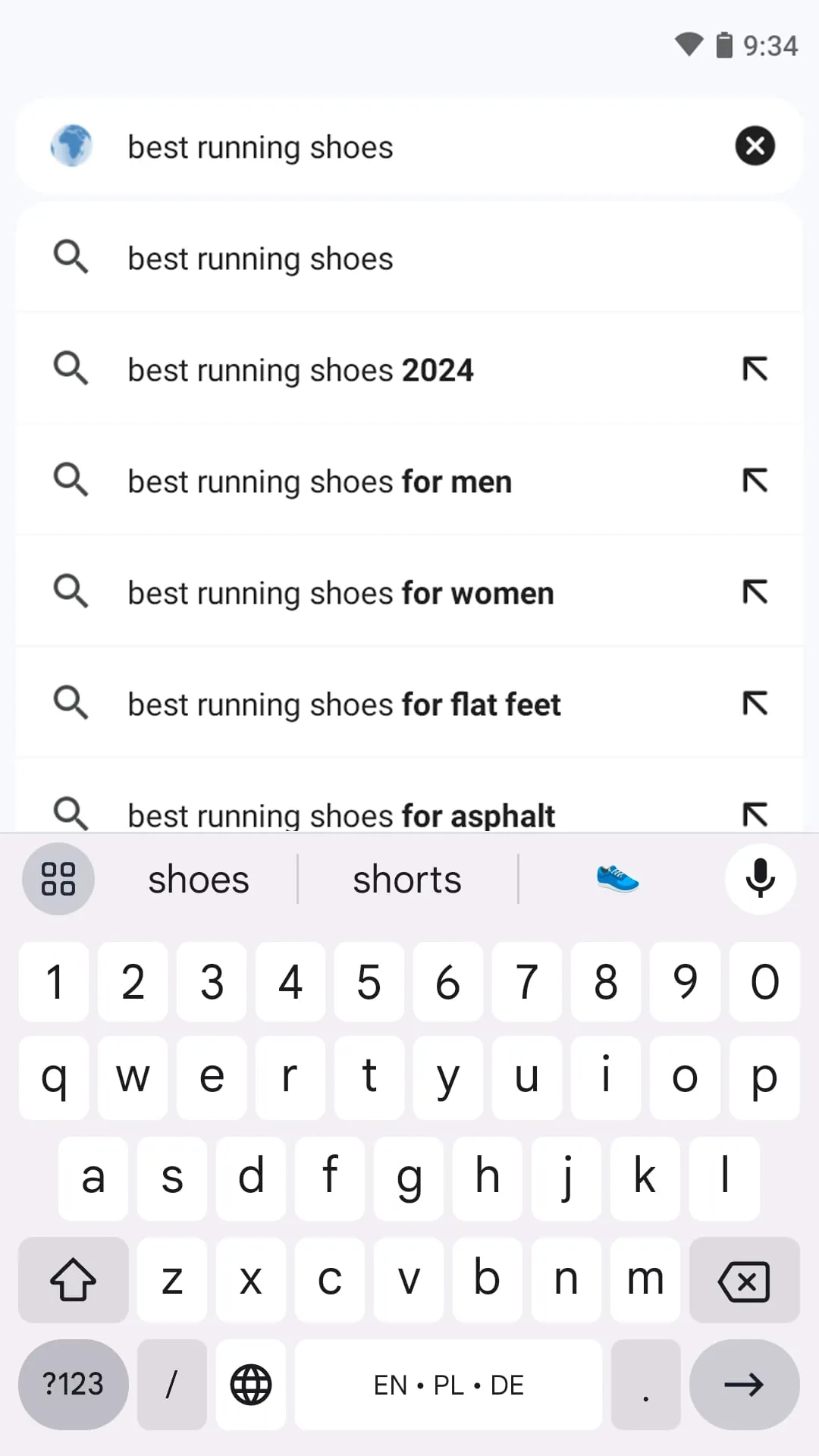Switch keyboard language with the globe key

click(251, 1385)
